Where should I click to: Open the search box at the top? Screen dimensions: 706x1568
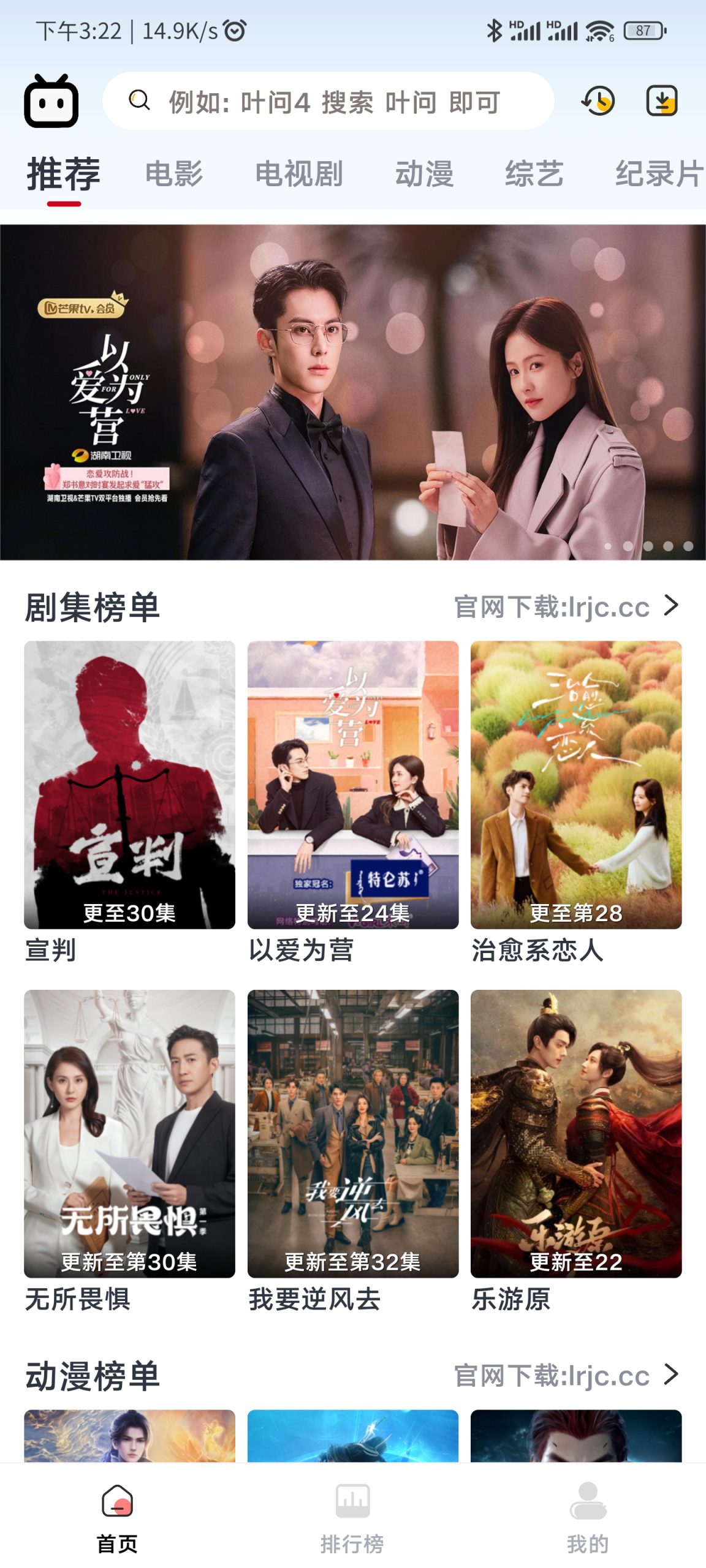coord(328,101)
